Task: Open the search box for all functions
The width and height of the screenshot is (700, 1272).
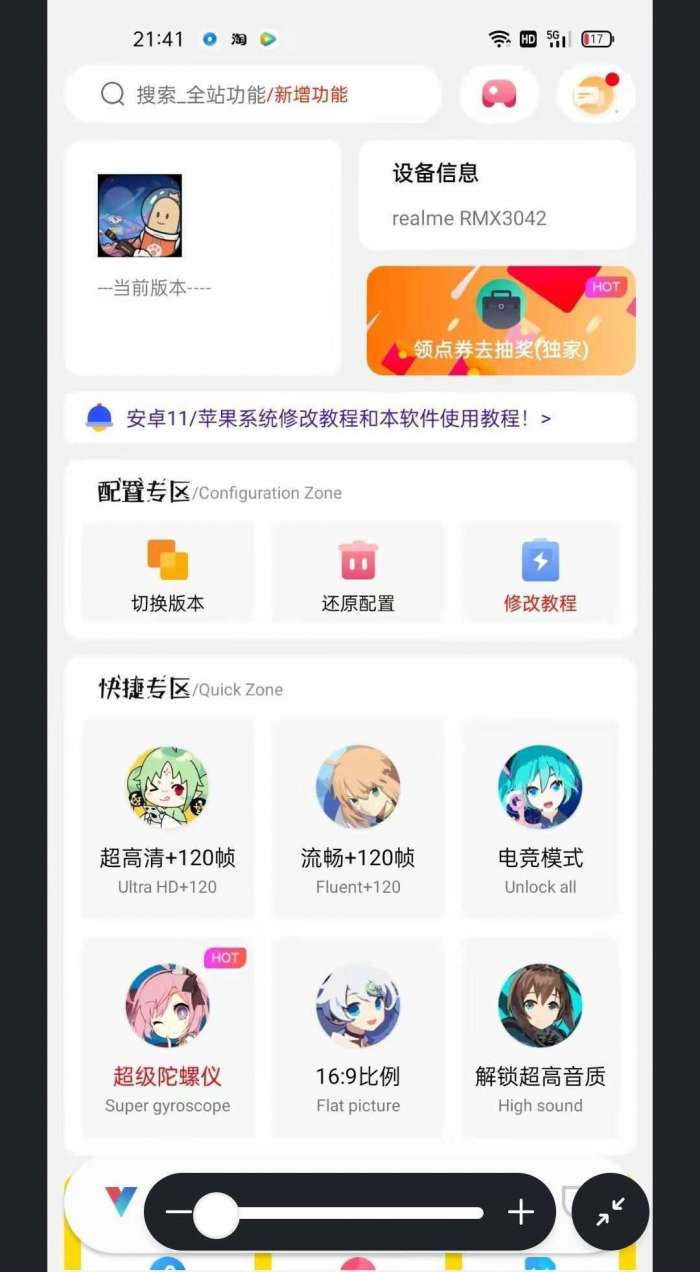Action: click(252, 94)
